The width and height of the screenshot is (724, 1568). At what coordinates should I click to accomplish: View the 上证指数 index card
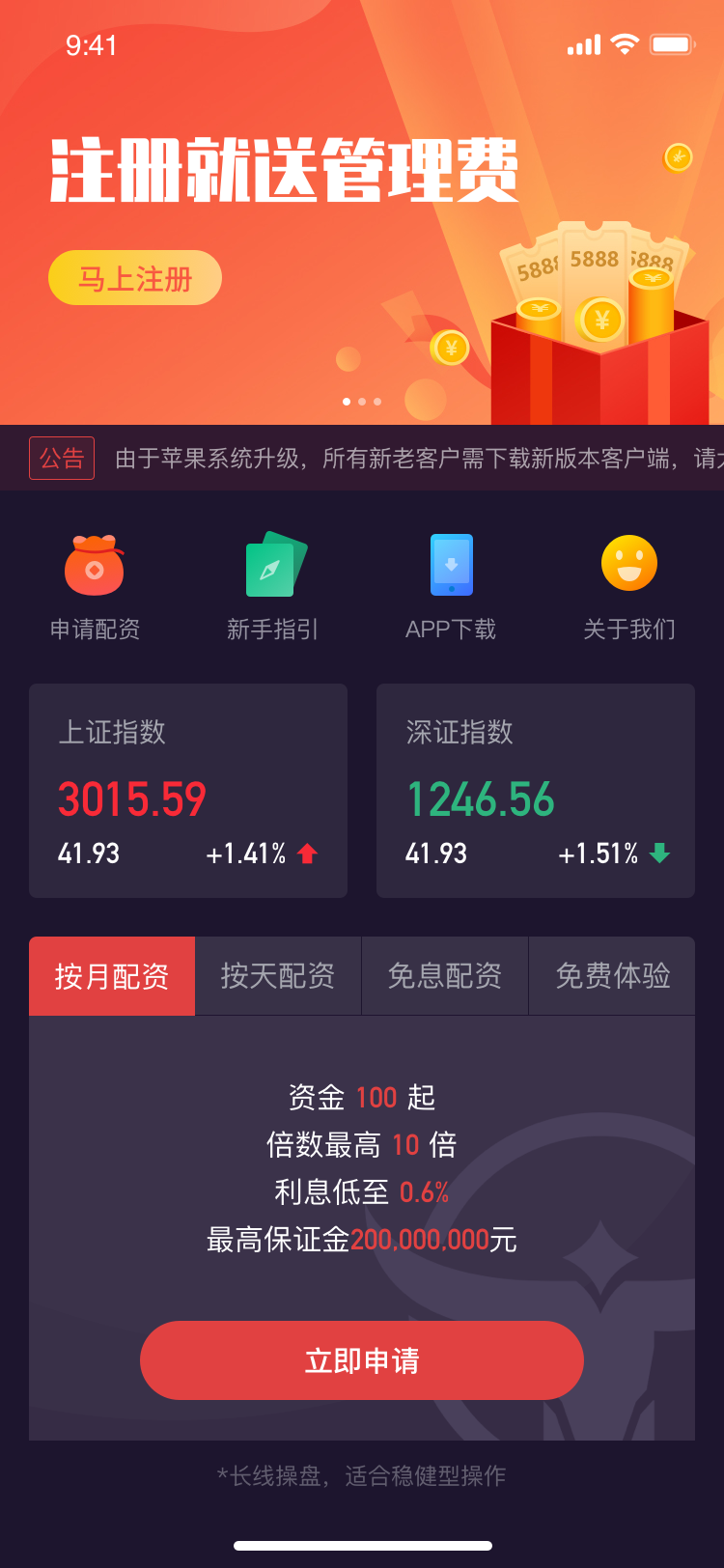click(x=188, y=791)
